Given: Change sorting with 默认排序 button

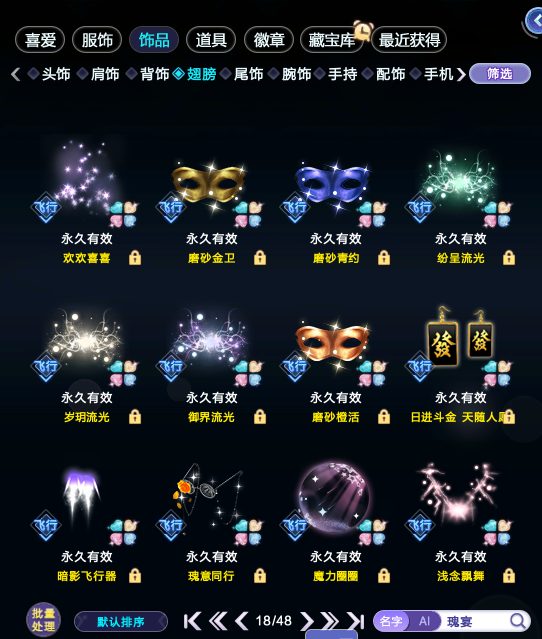Looking at the screenshot, I should point(121,622).
